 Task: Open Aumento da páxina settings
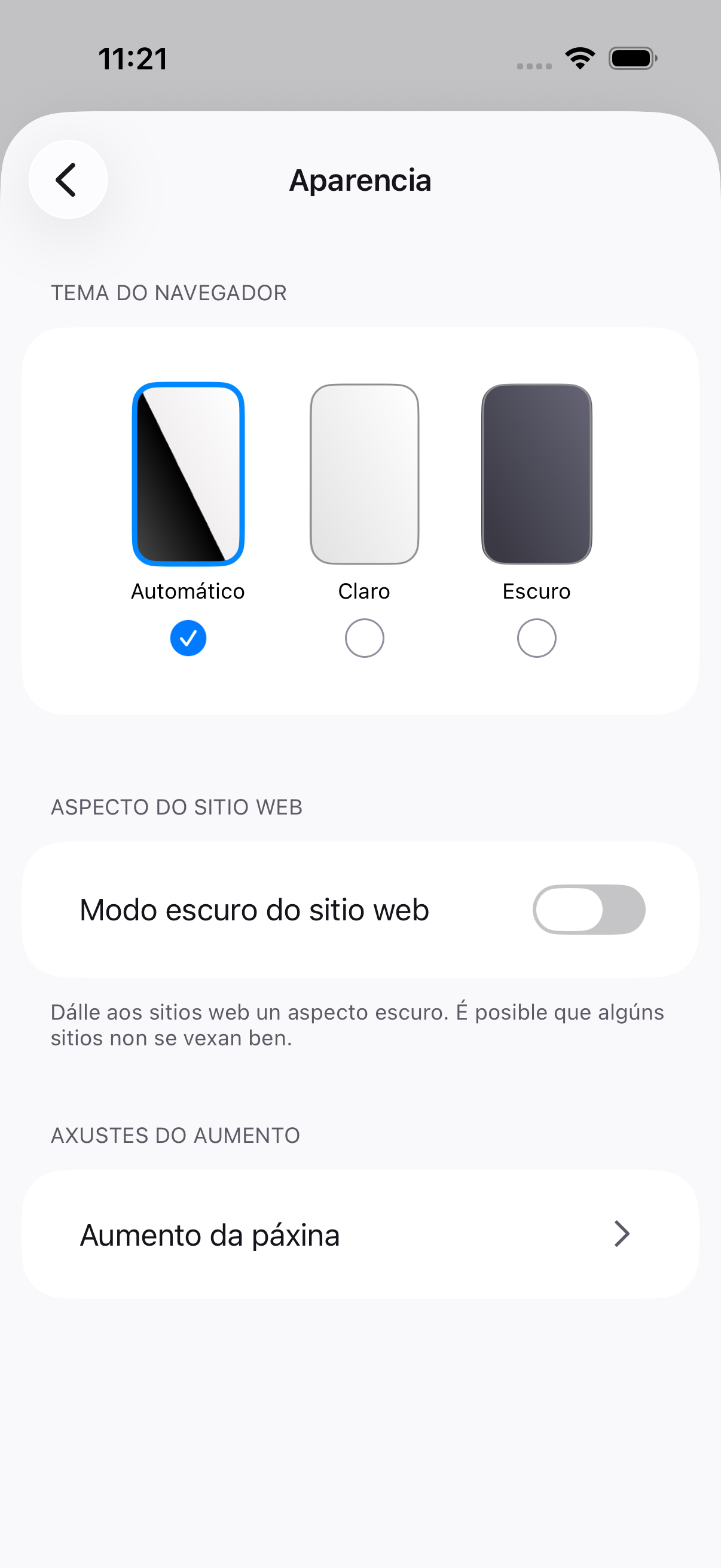(360, 1234)
